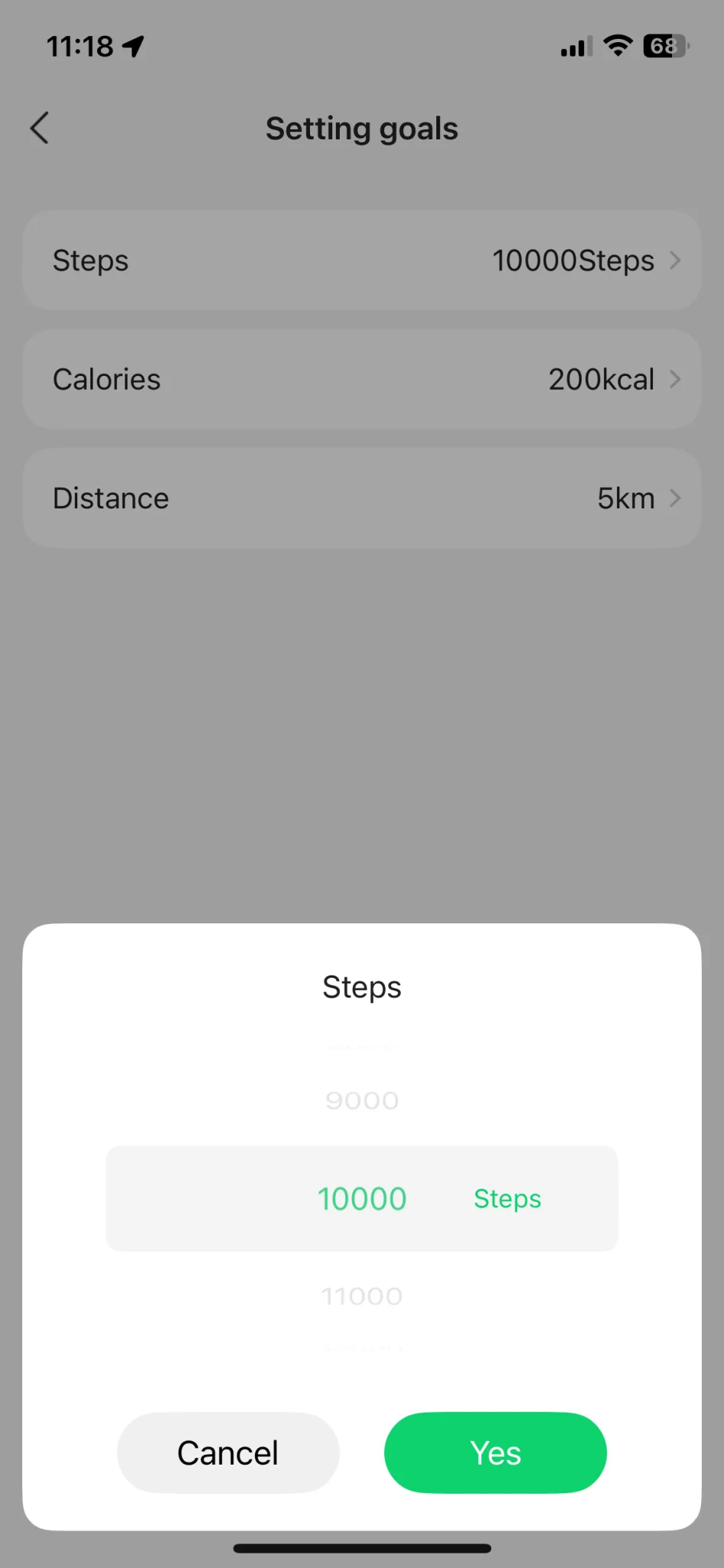The image size is (724, 1568).
Task: Open the Calories goal row
Action: [x=362, y=379]
